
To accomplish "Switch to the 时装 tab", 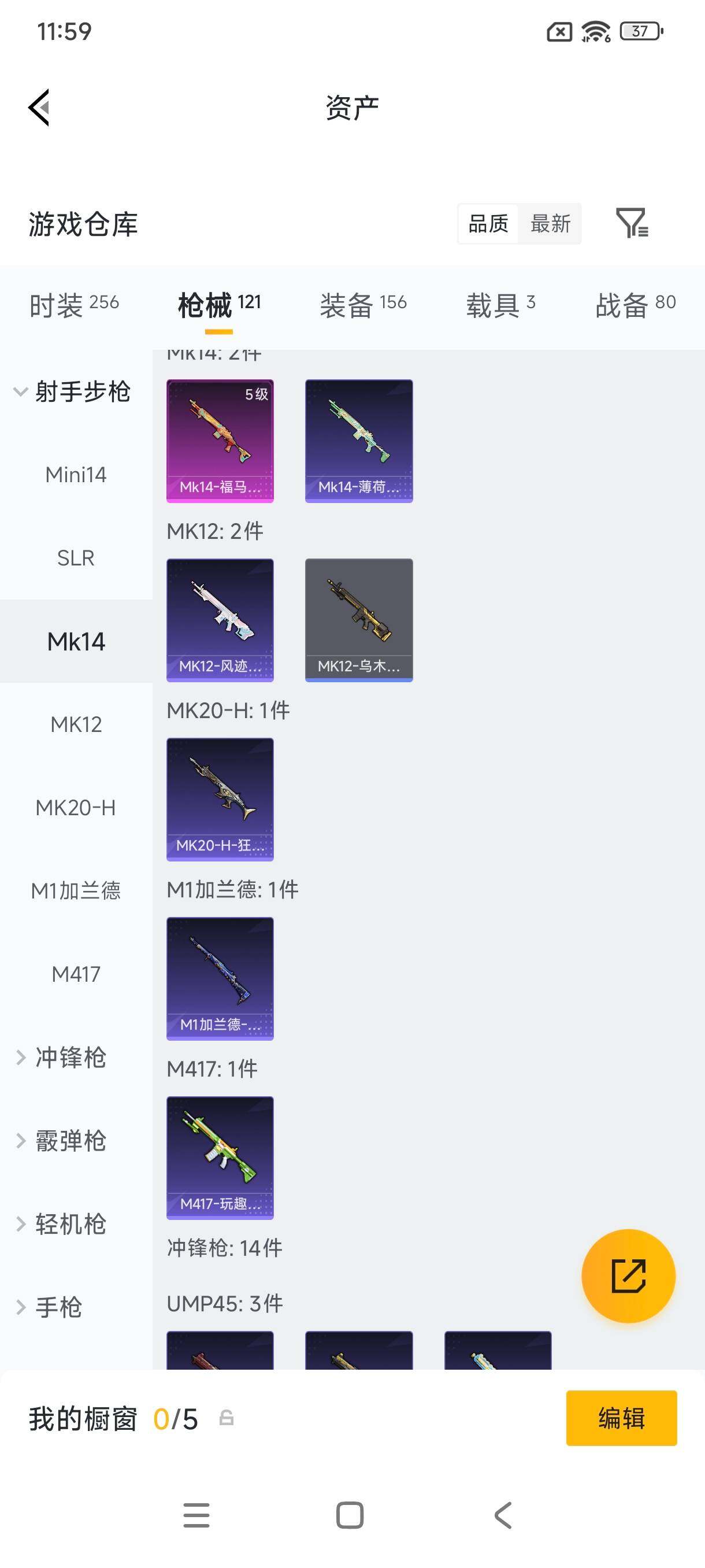I will point(73,304).
